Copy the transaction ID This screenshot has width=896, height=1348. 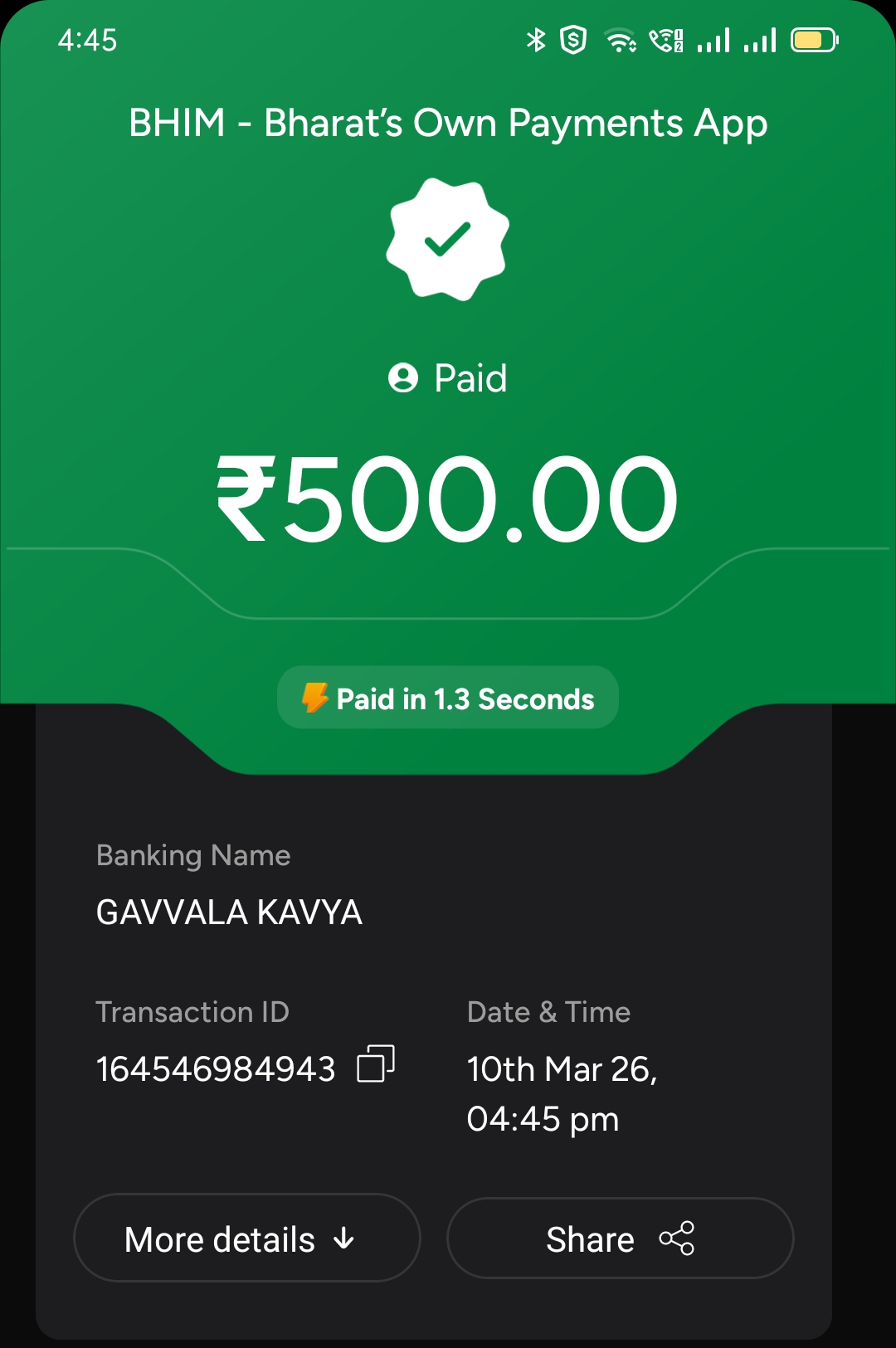[375, 1064]
